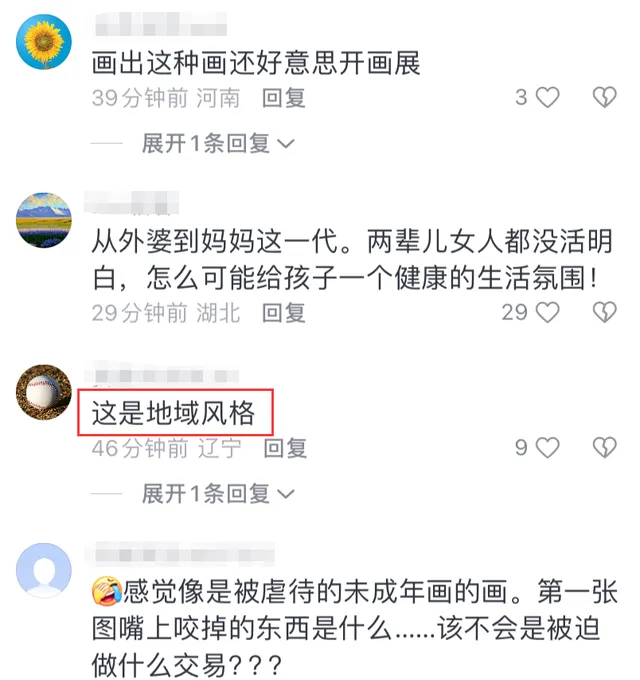
Task: Open the sunflower avatar profile
Action: [44, 42]
